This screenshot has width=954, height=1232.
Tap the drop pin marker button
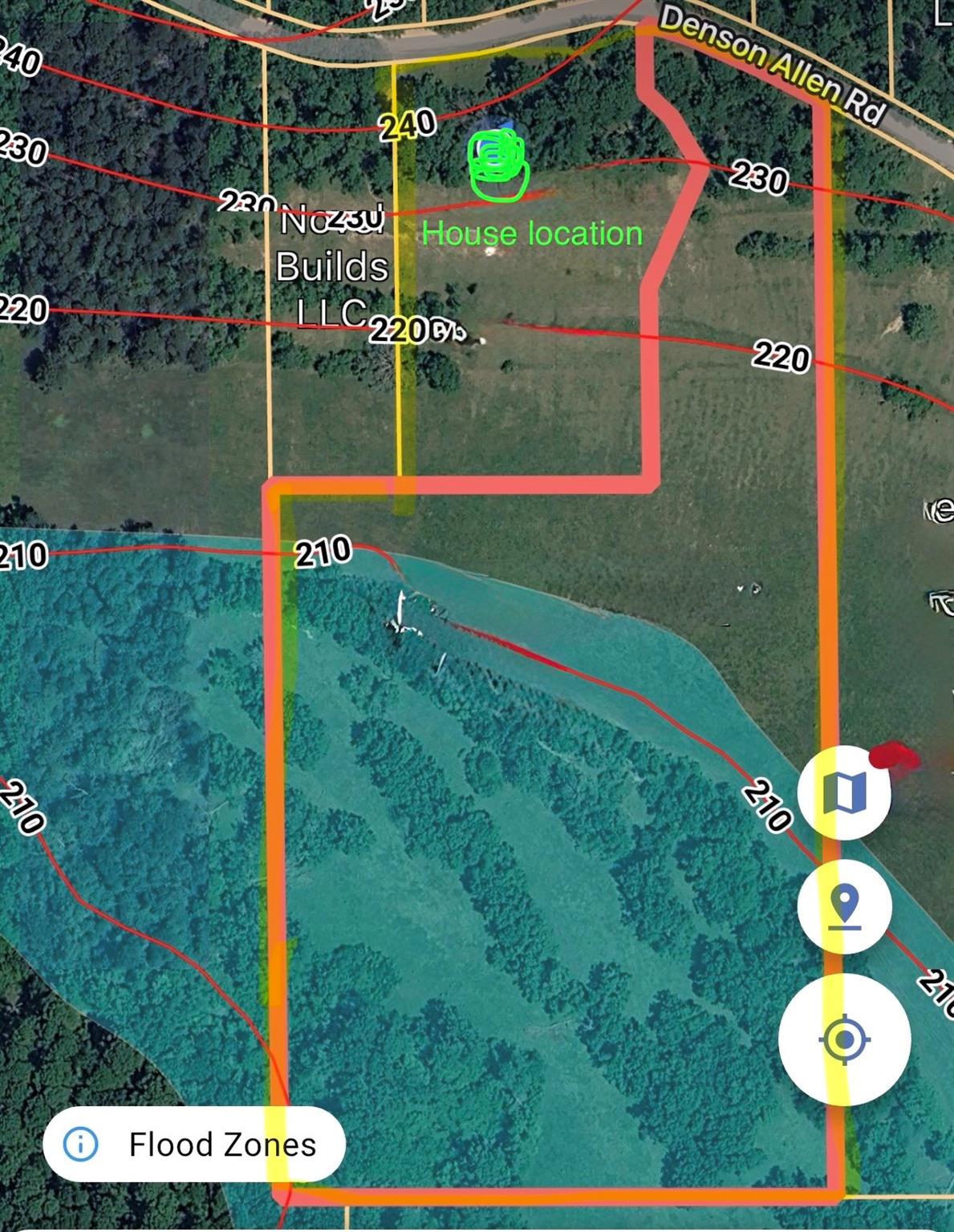844,906
